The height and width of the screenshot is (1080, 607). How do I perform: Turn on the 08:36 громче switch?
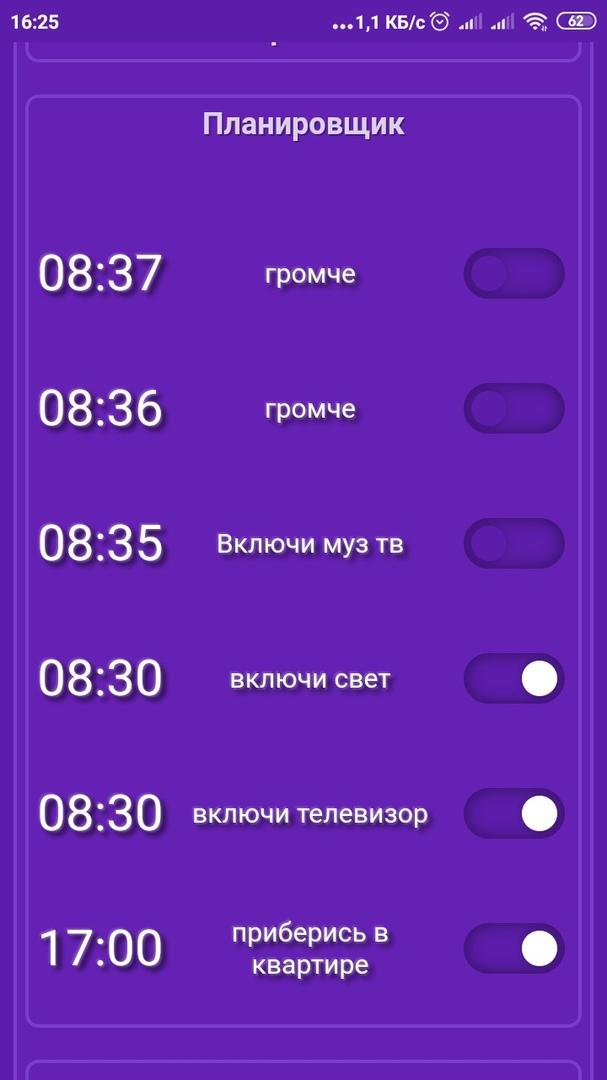click(514, 408)
